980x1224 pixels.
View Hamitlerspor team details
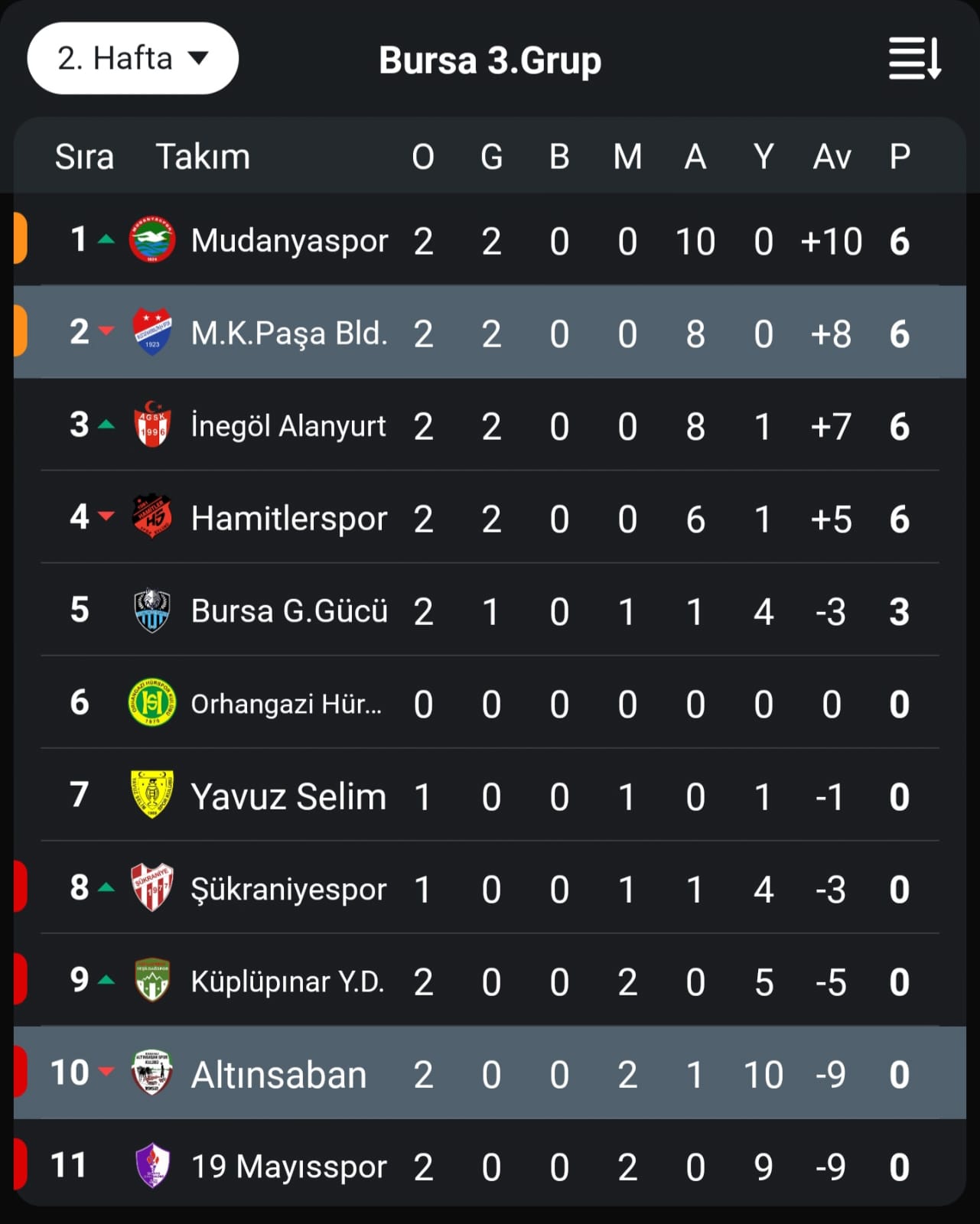click(289, 519)
